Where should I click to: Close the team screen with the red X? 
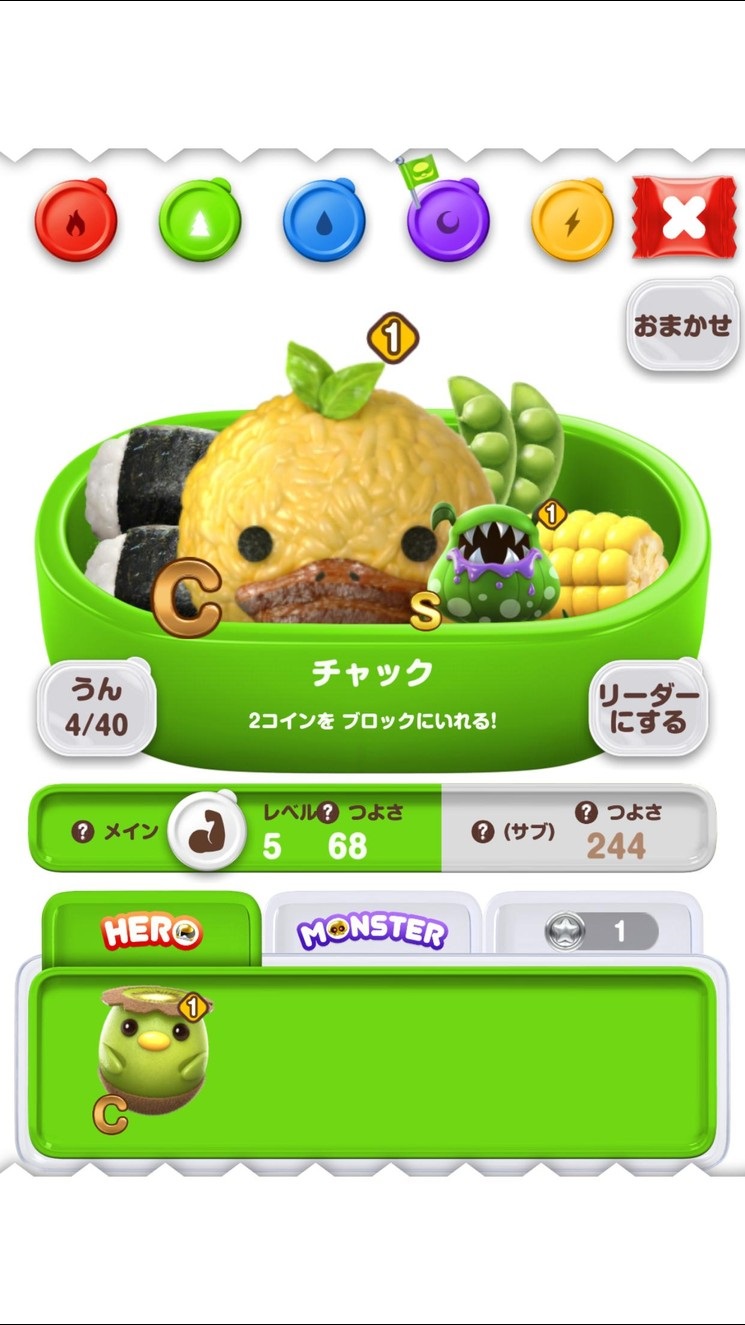[x=684, y=220]
